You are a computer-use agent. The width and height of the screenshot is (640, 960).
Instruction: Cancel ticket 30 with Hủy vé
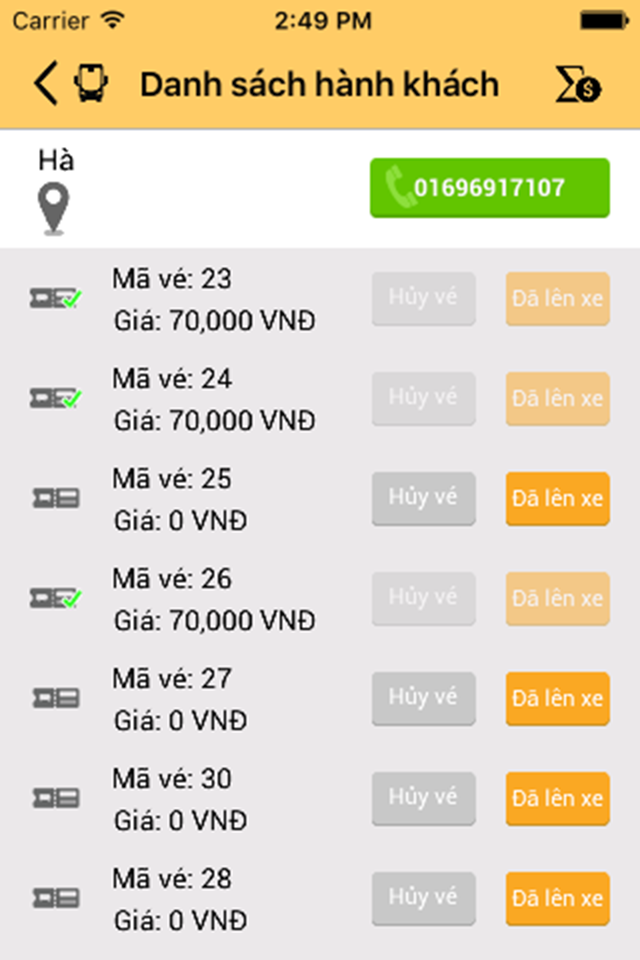coord(423,798)
